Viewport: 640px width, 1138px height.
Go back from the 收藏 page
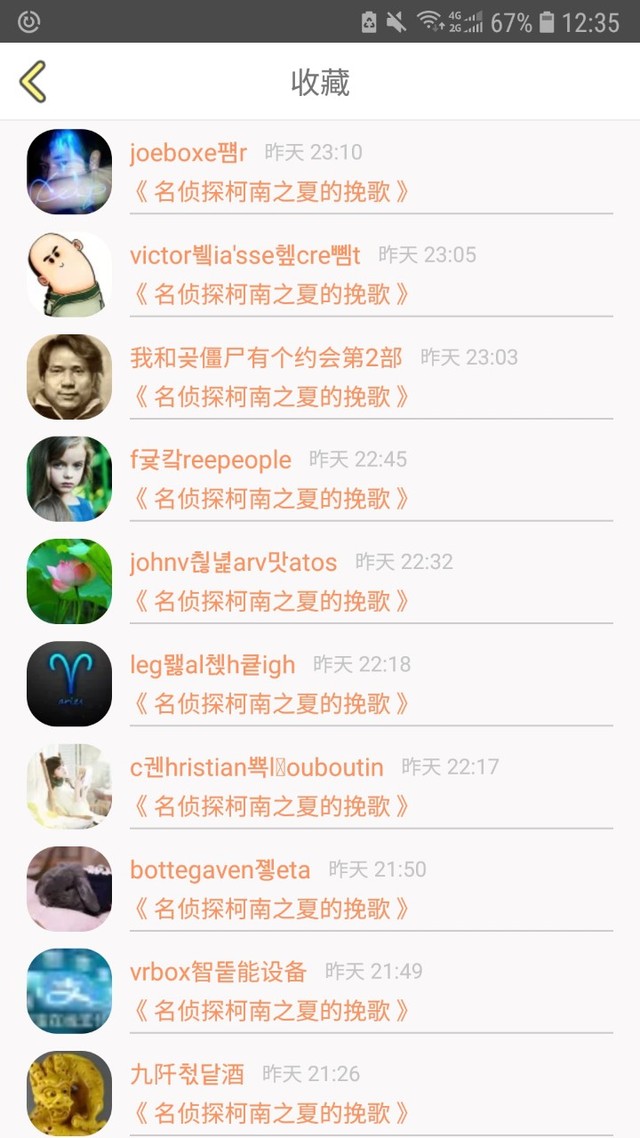coord(33,81)
